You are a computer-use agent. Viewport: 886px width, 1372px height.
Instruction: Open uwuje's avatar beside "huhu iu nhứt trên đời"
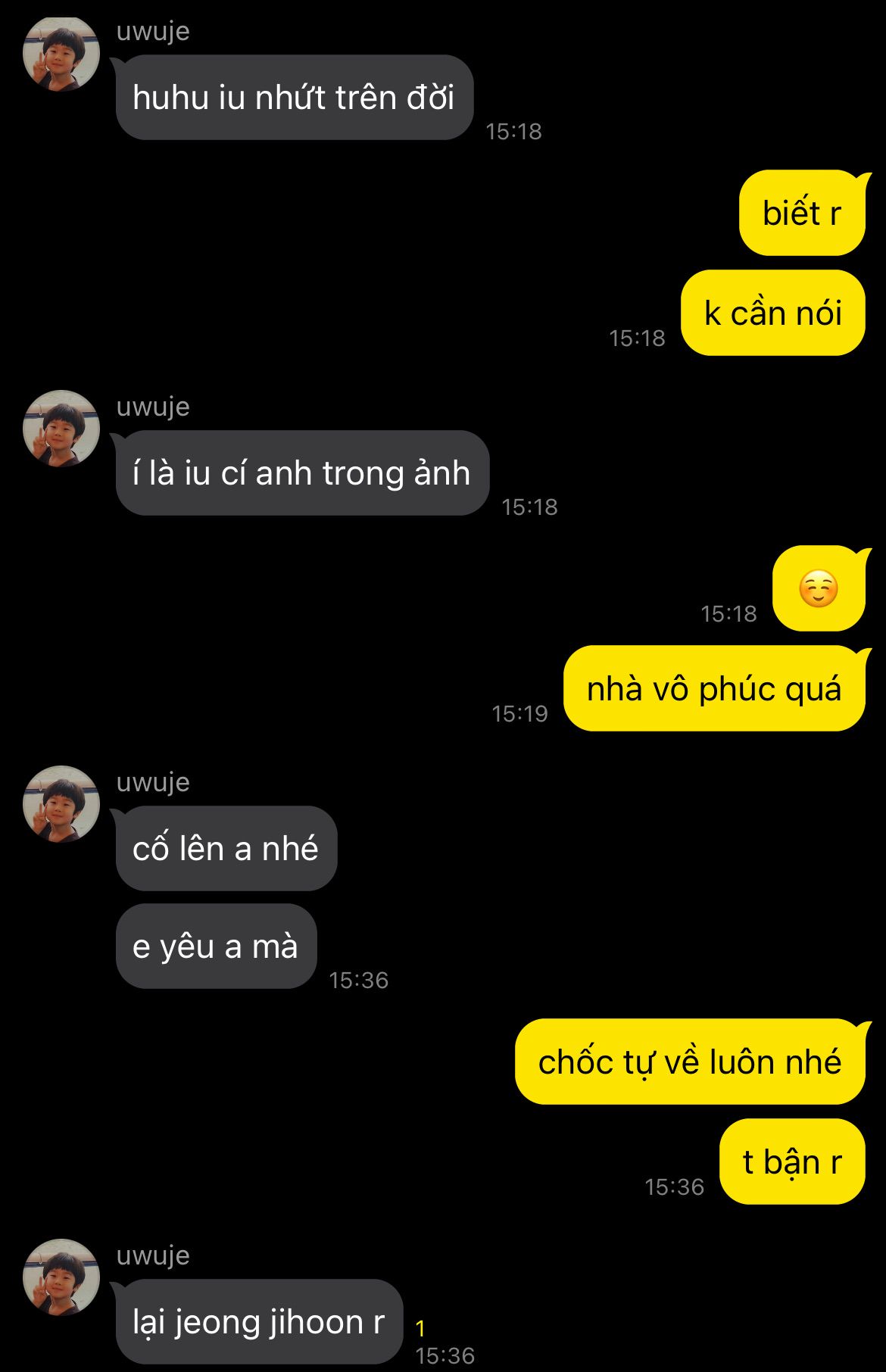click(61, 53)
